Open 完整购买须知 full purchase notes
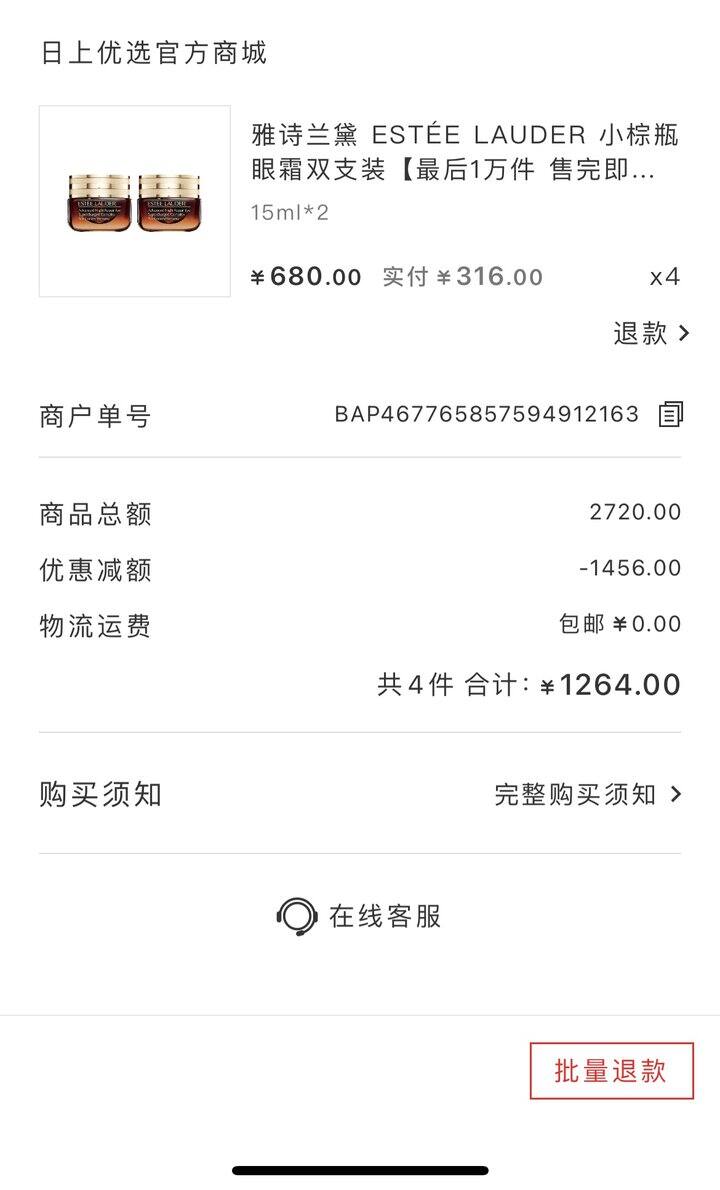Image resolution: width=720 pixels, height=1190 pixels. (588, 795)
